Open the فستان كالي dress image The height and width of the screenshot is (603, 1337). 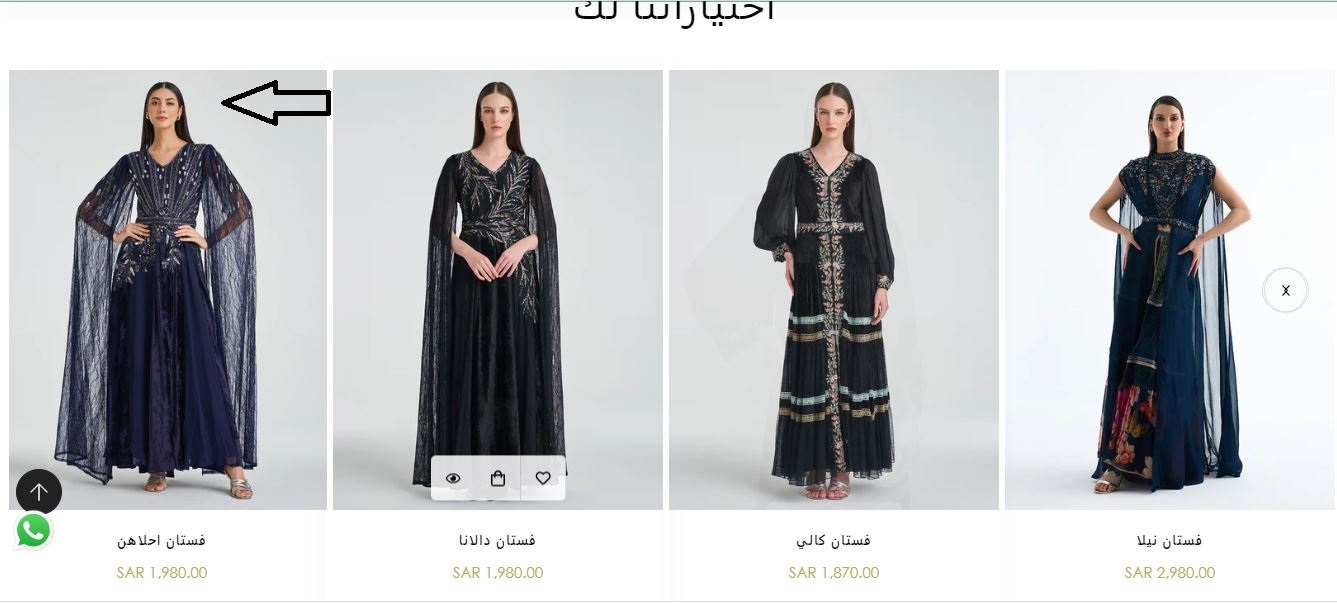[833, 290]
